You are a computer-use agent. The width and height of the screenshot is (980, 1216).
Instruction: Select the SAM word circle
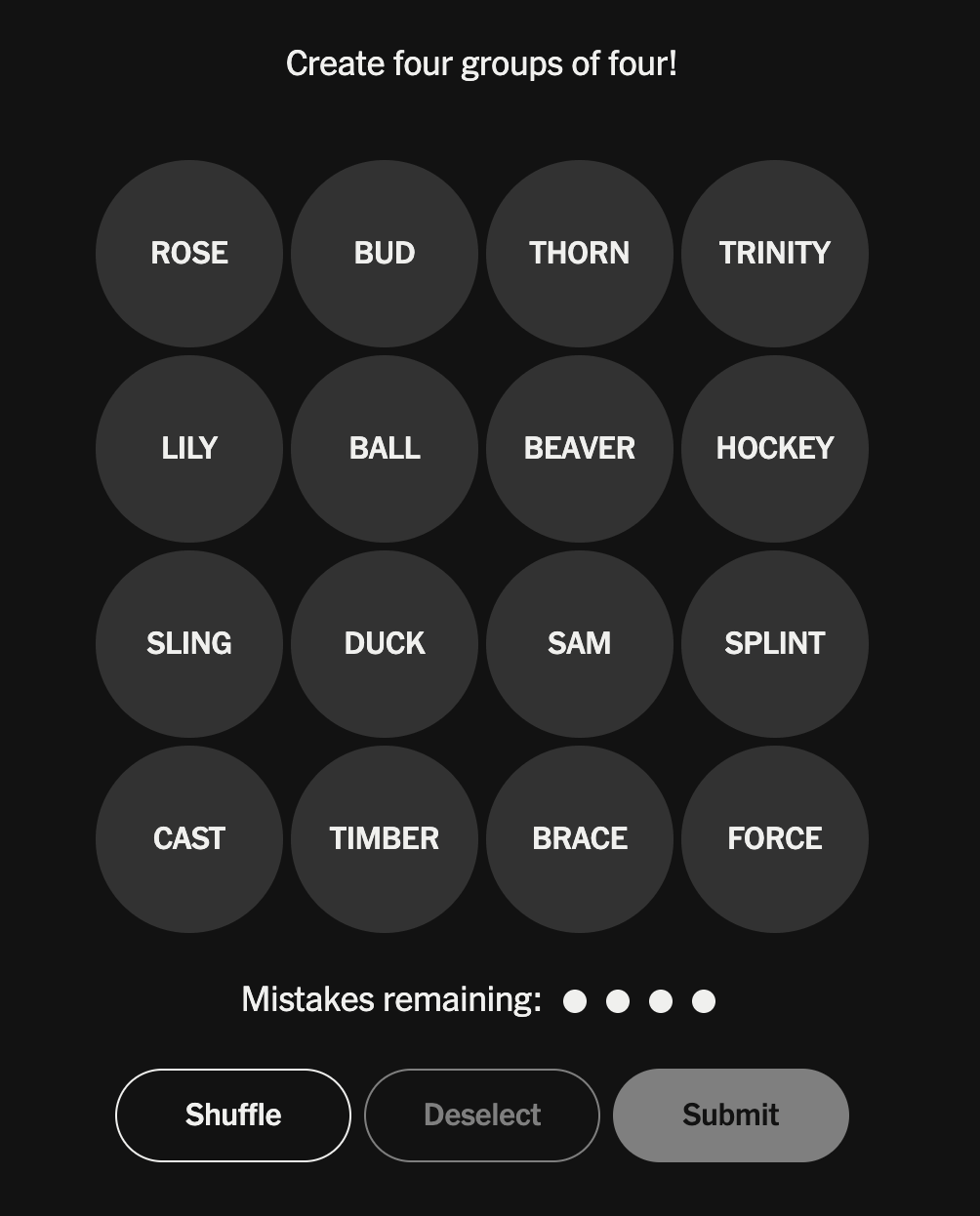pos(580,644)
